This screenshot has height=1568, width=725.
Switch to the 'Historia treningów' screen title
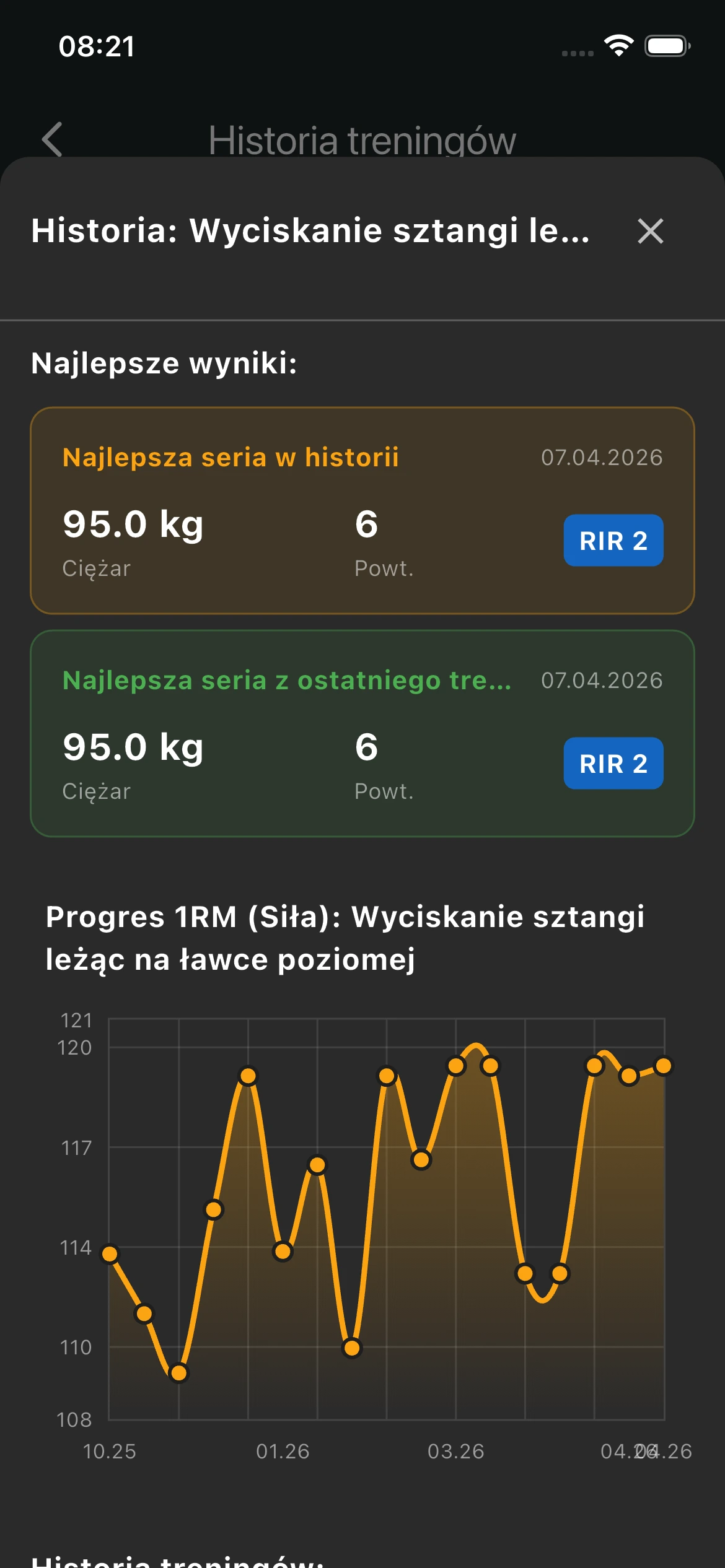pyautogui.click(x=361, y=141)
